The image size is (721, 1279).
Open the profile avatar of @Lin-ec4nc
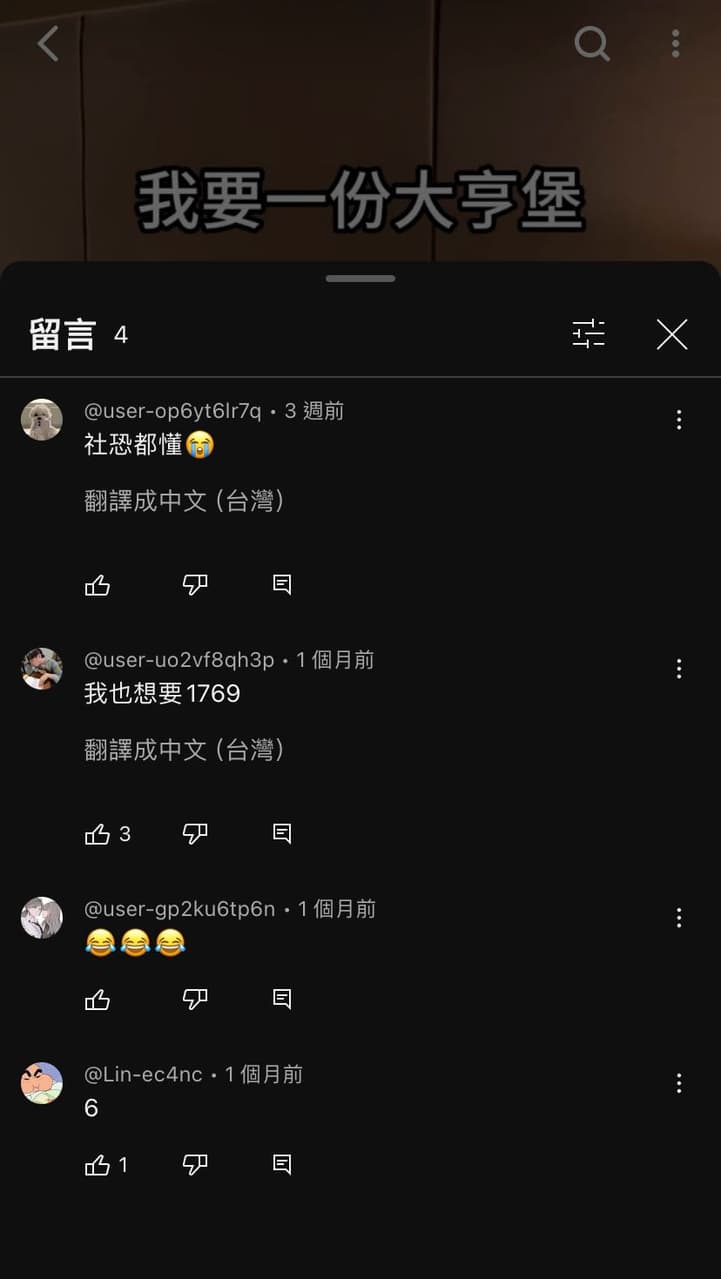point(42,1083)
